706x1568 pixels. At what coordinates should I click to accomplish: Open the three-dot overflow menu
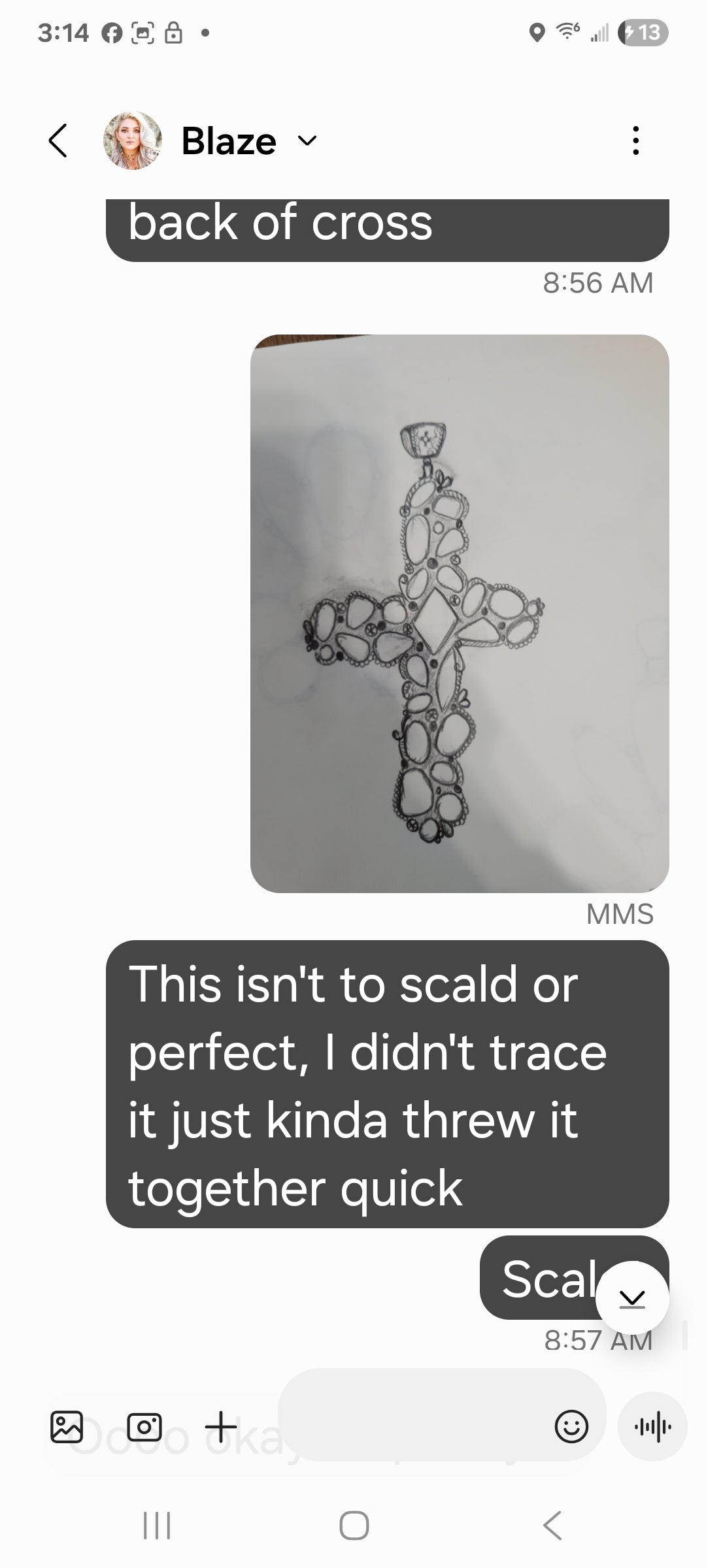[635, 140]
